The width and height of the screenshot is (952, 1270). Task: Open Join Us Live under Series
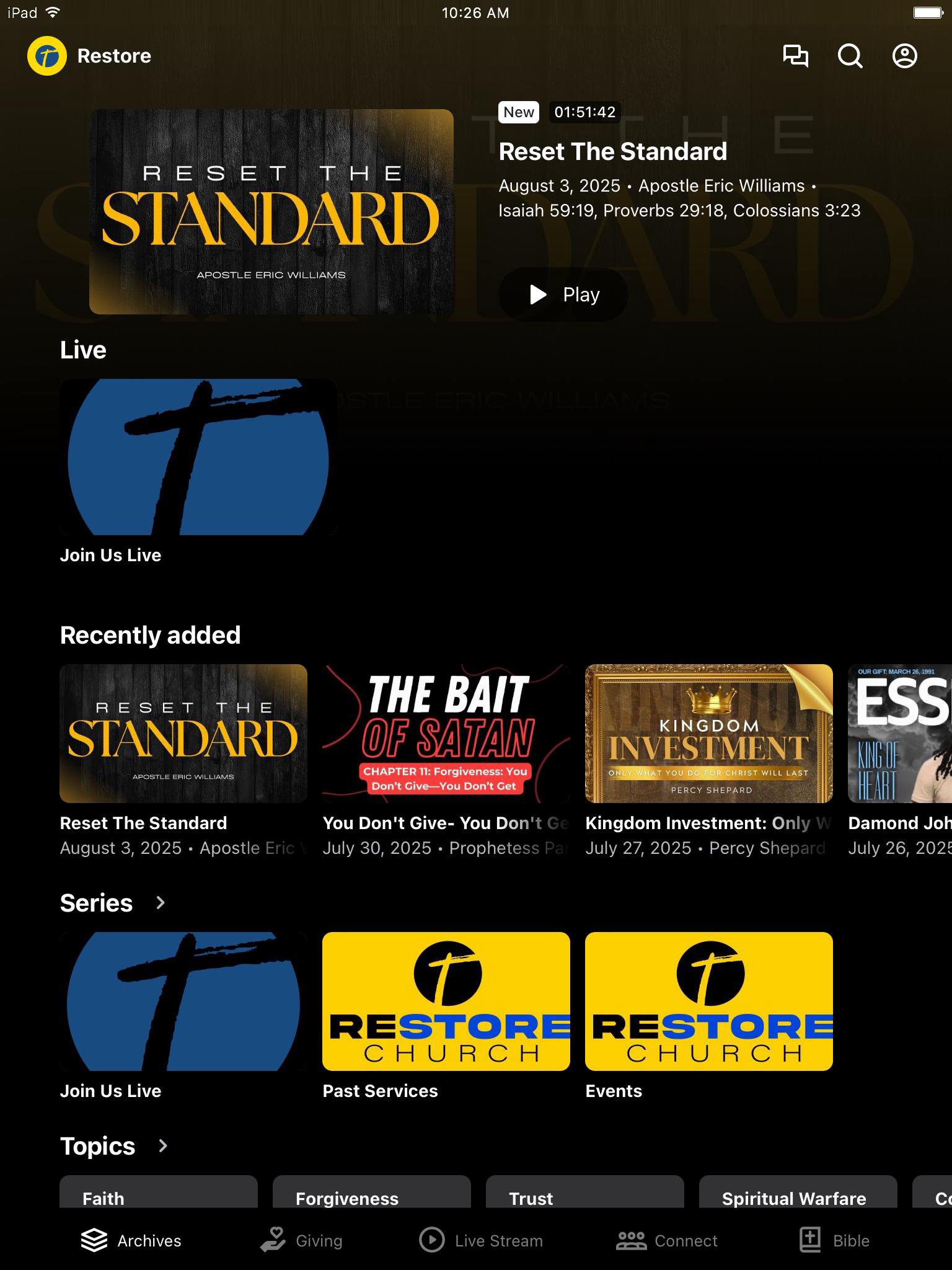pyautogui.click(x=183, y=1001)
